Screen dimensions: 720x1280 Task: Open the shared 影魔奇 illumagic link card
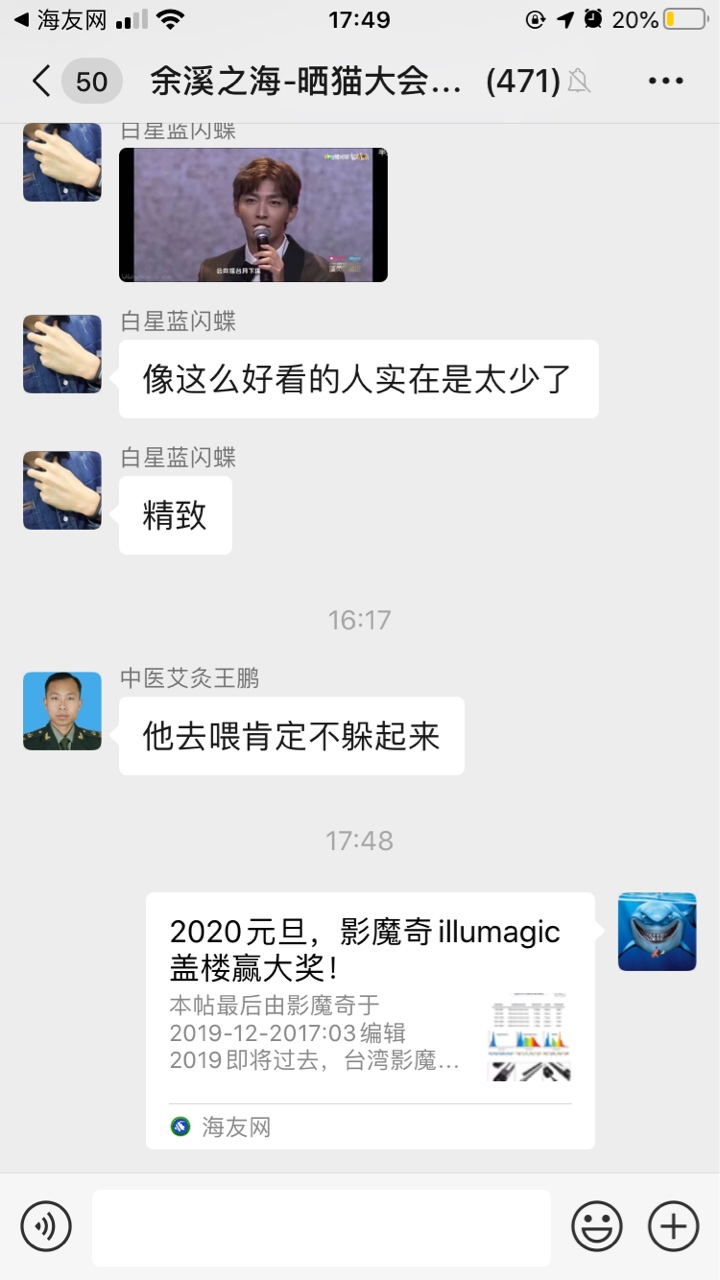[370, 1020]
